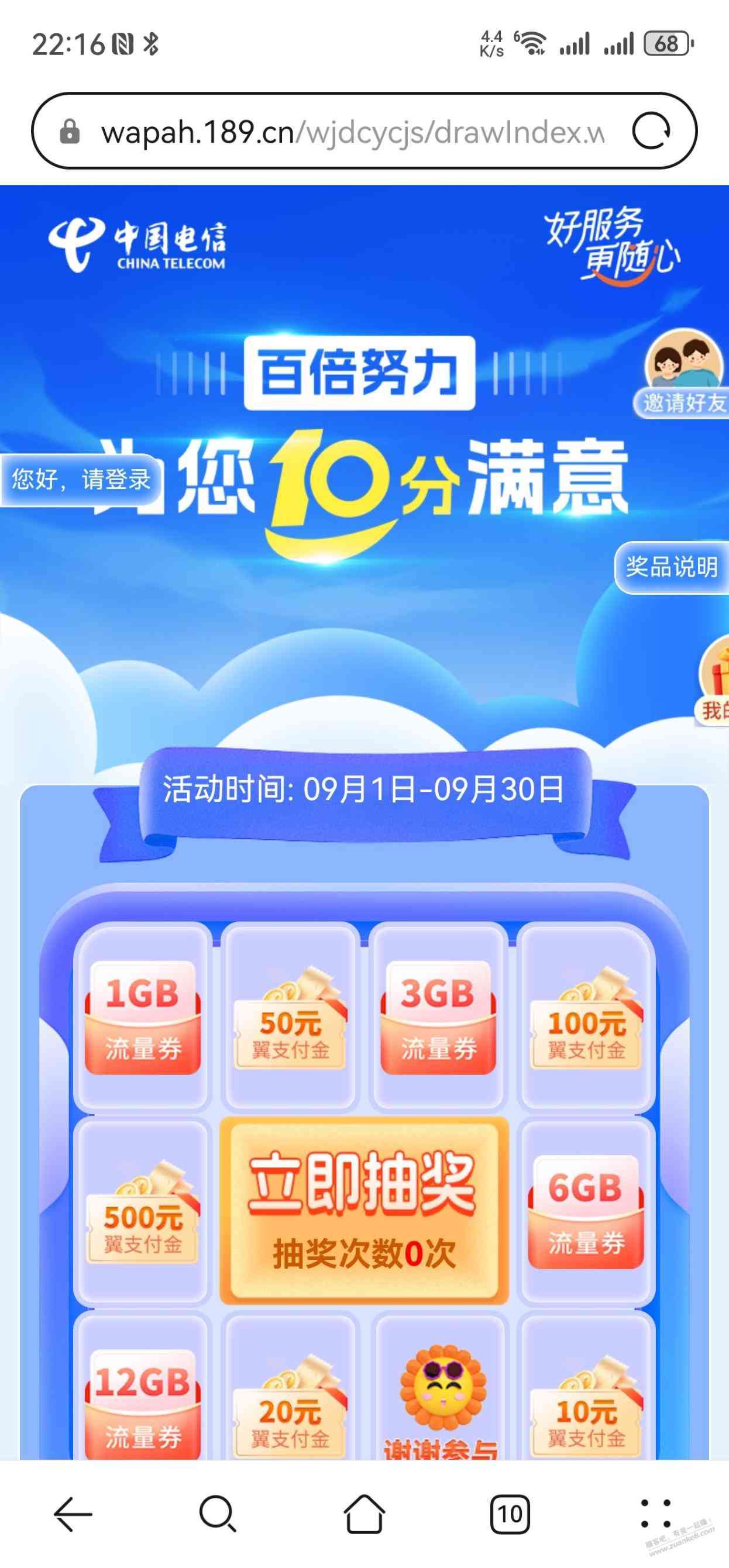
Task: Open browser search icon in bottom bar
Action: pyautogui.click(x=218, y=1514)
